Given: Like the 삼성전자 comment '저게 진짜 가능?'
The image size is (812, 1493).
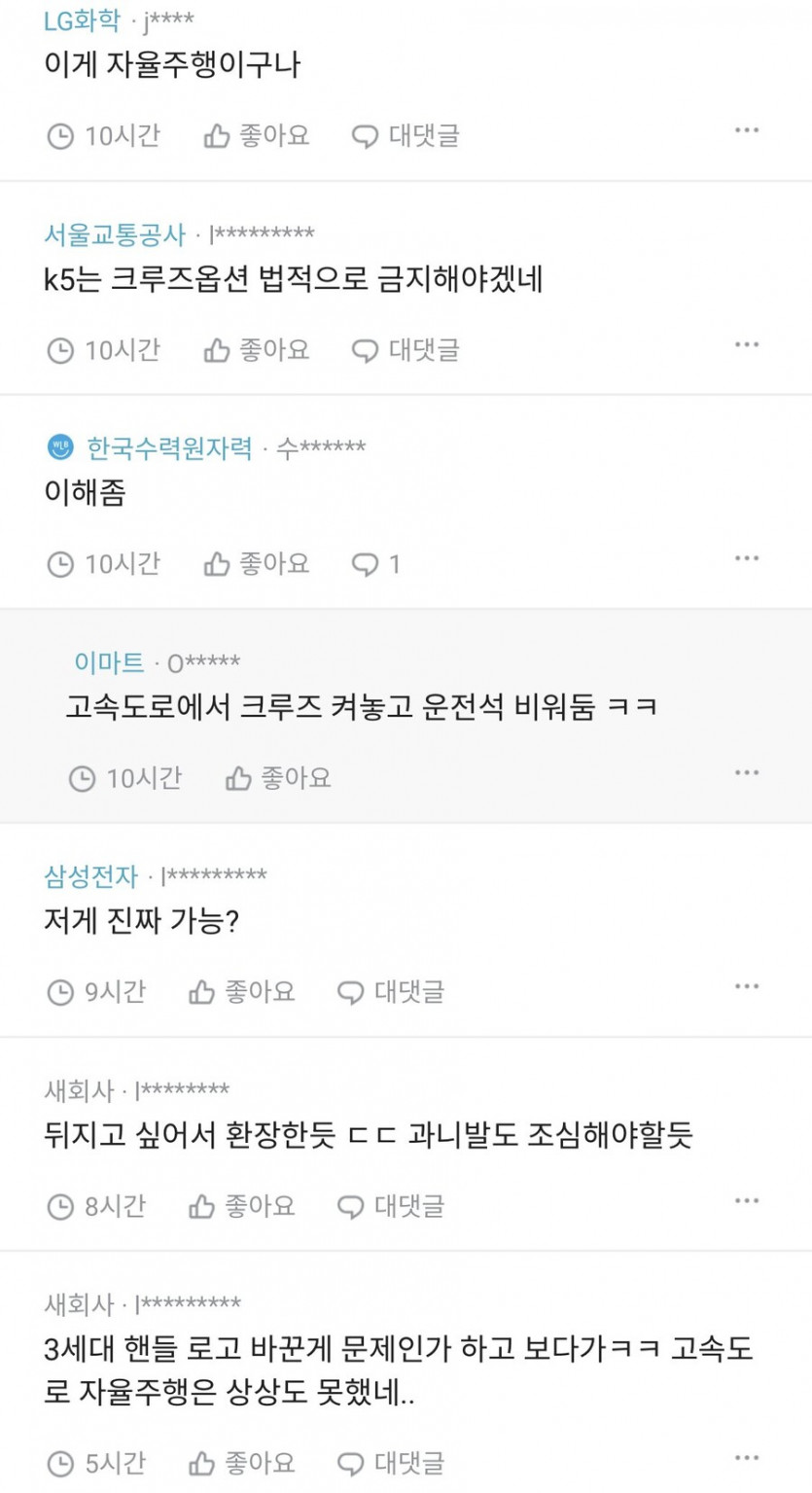Looking at the screenshot, I should click(x=242, y=991).
